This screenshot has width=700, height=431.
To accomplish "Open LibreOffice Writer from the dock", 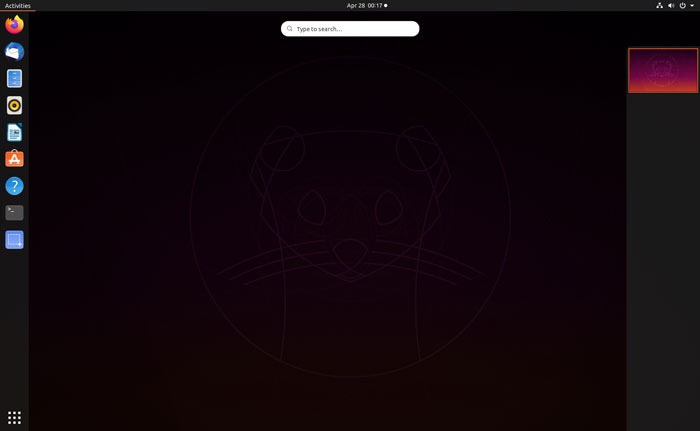I will pos(14,132).
